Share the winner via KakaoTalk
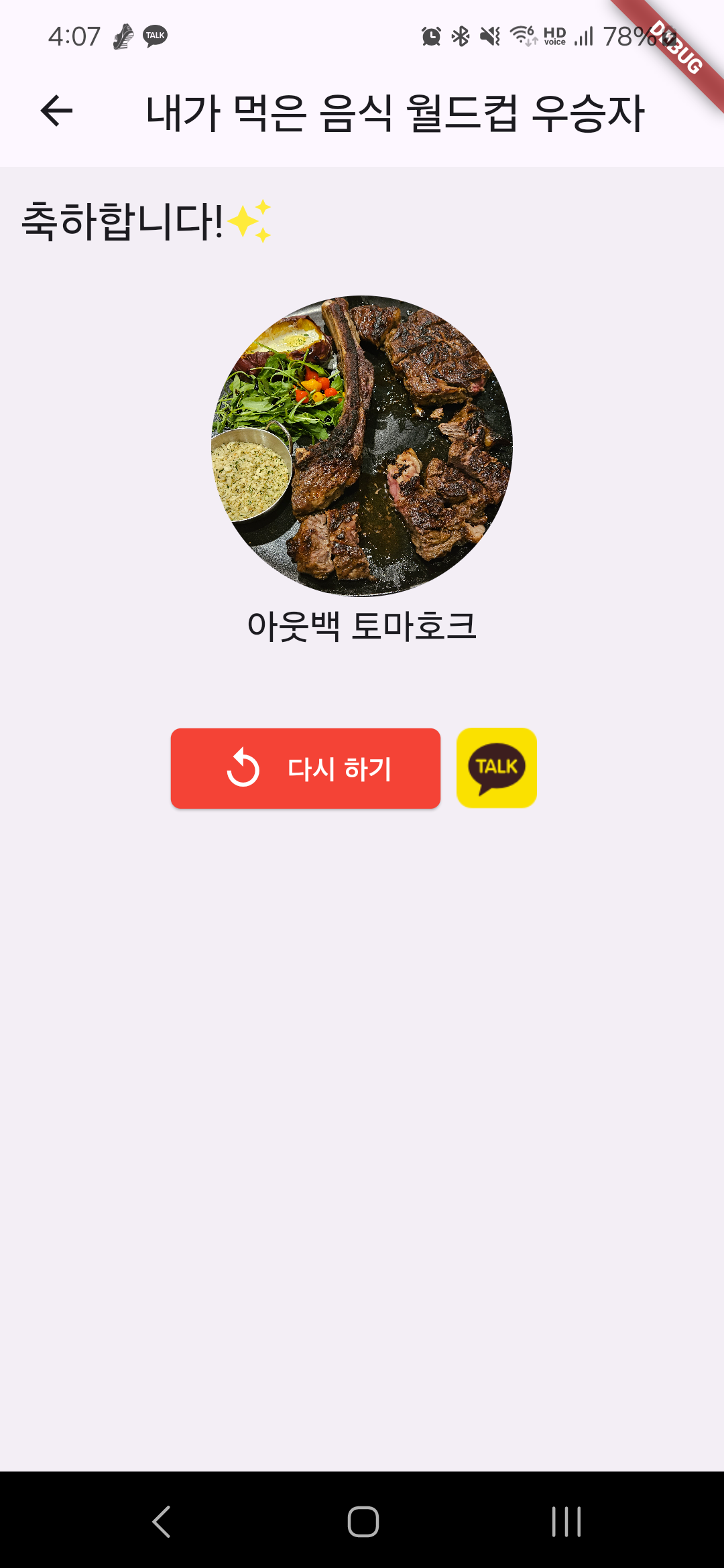The height and width of the screenshot is (1568, 724). coord(497,768)
